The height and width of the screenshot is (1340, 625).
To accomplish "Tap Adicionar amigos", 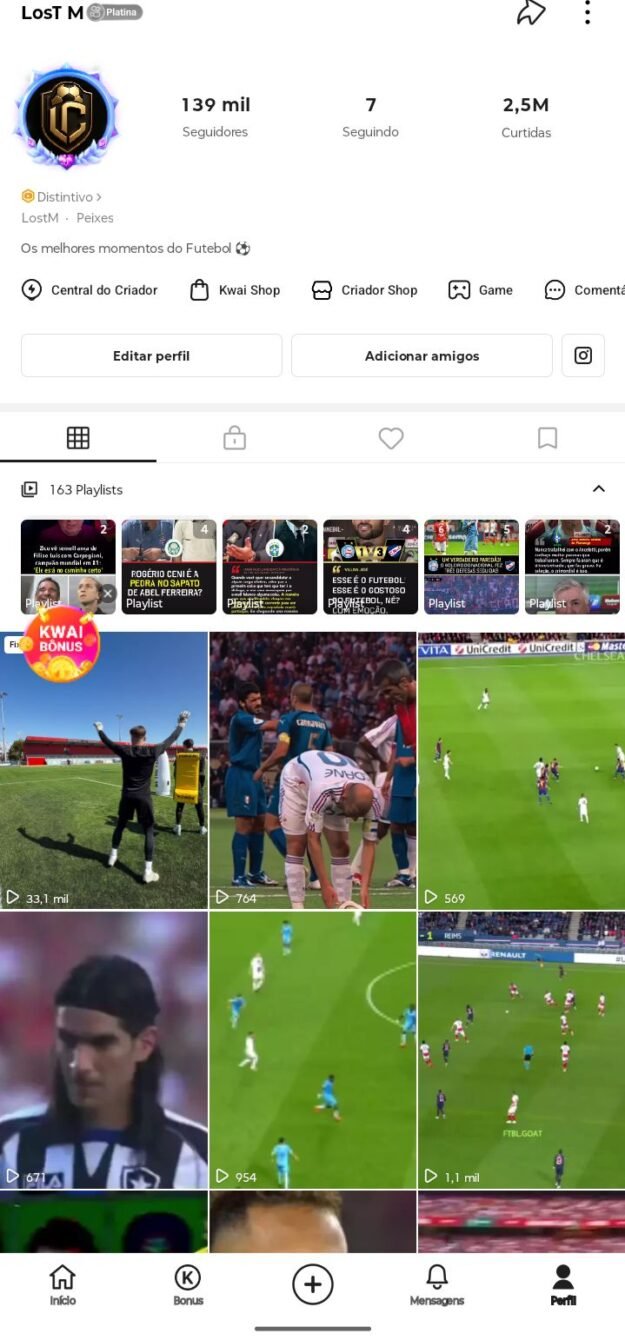I will click(421, 356).
